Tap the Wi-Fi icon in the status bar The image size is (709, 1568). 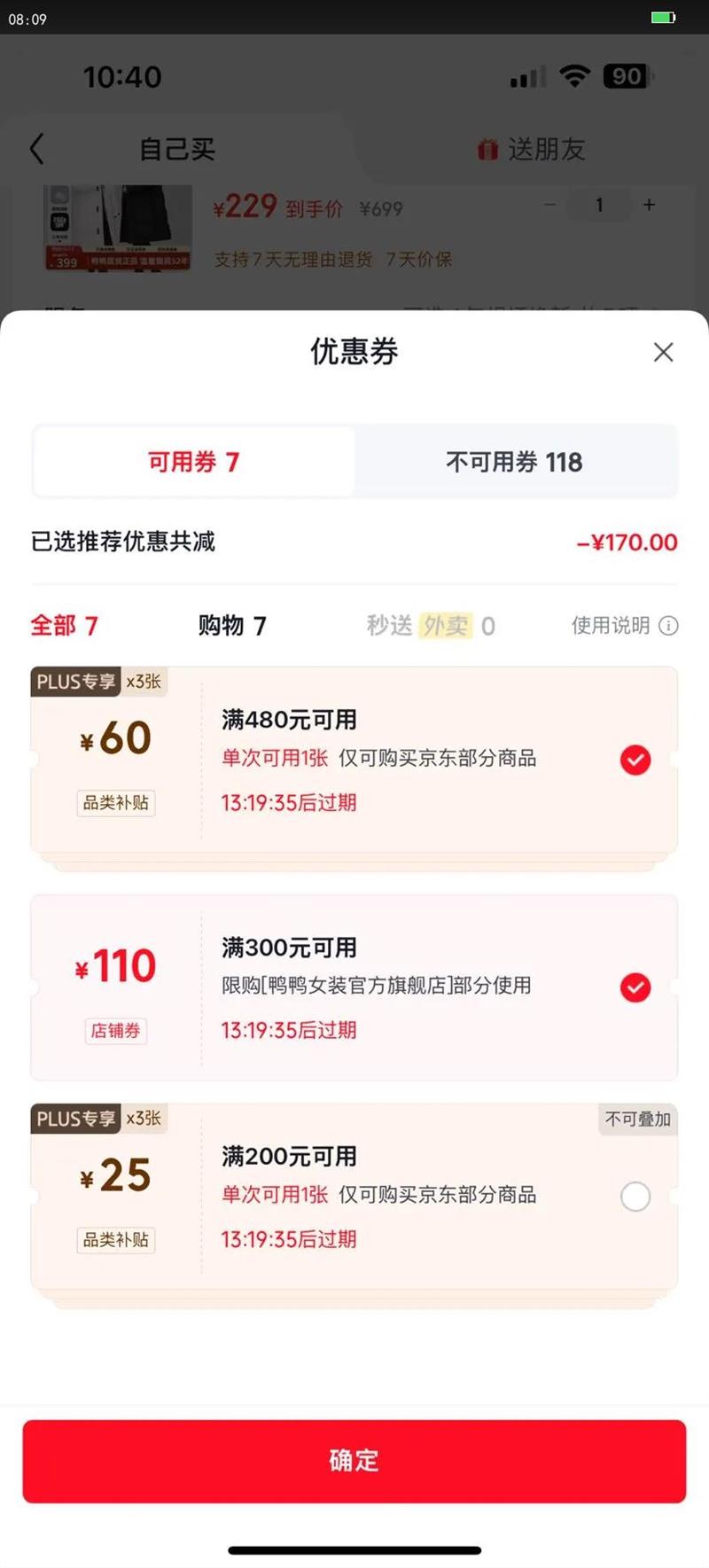(573, 77)
